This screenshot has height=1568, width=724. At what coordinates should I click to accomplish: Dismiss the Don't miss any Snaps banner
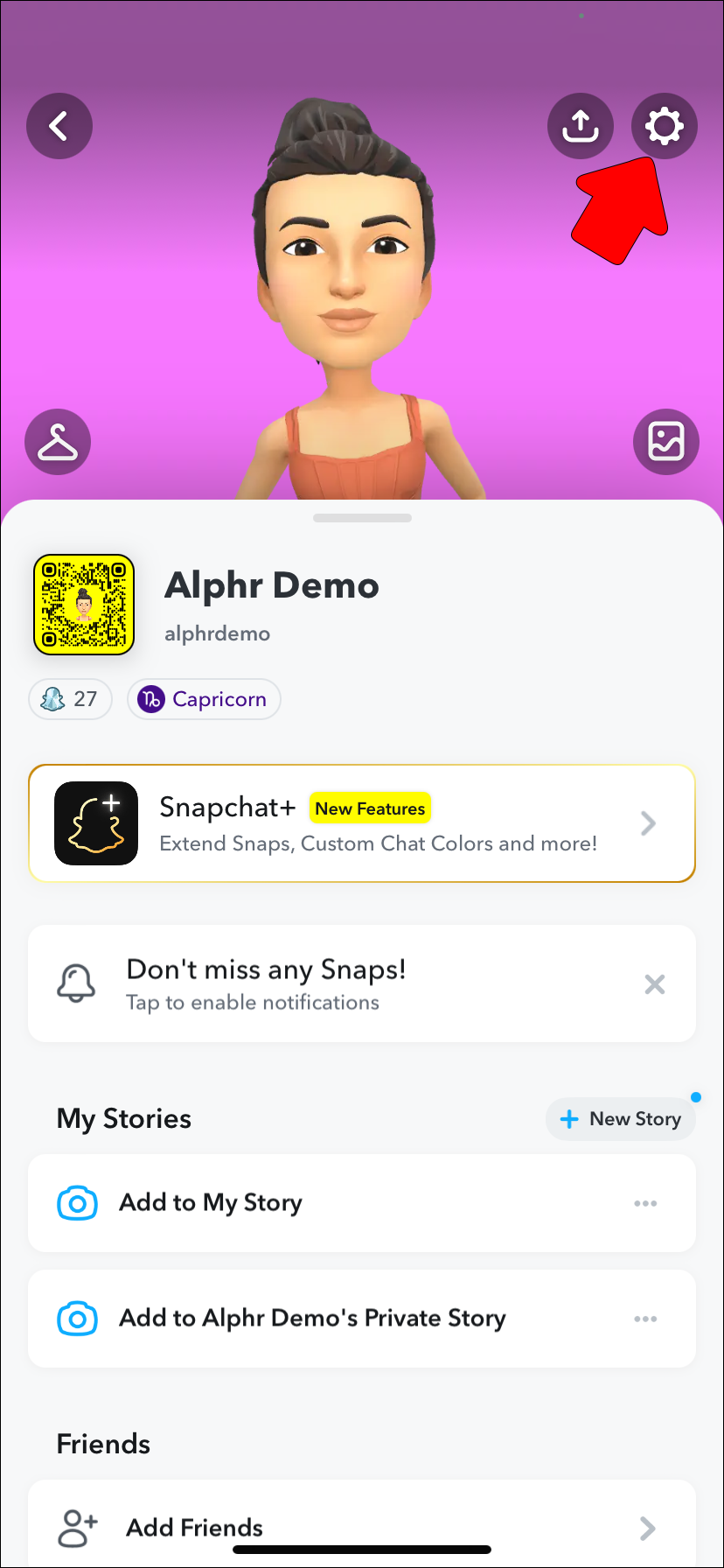pos(654,984)
